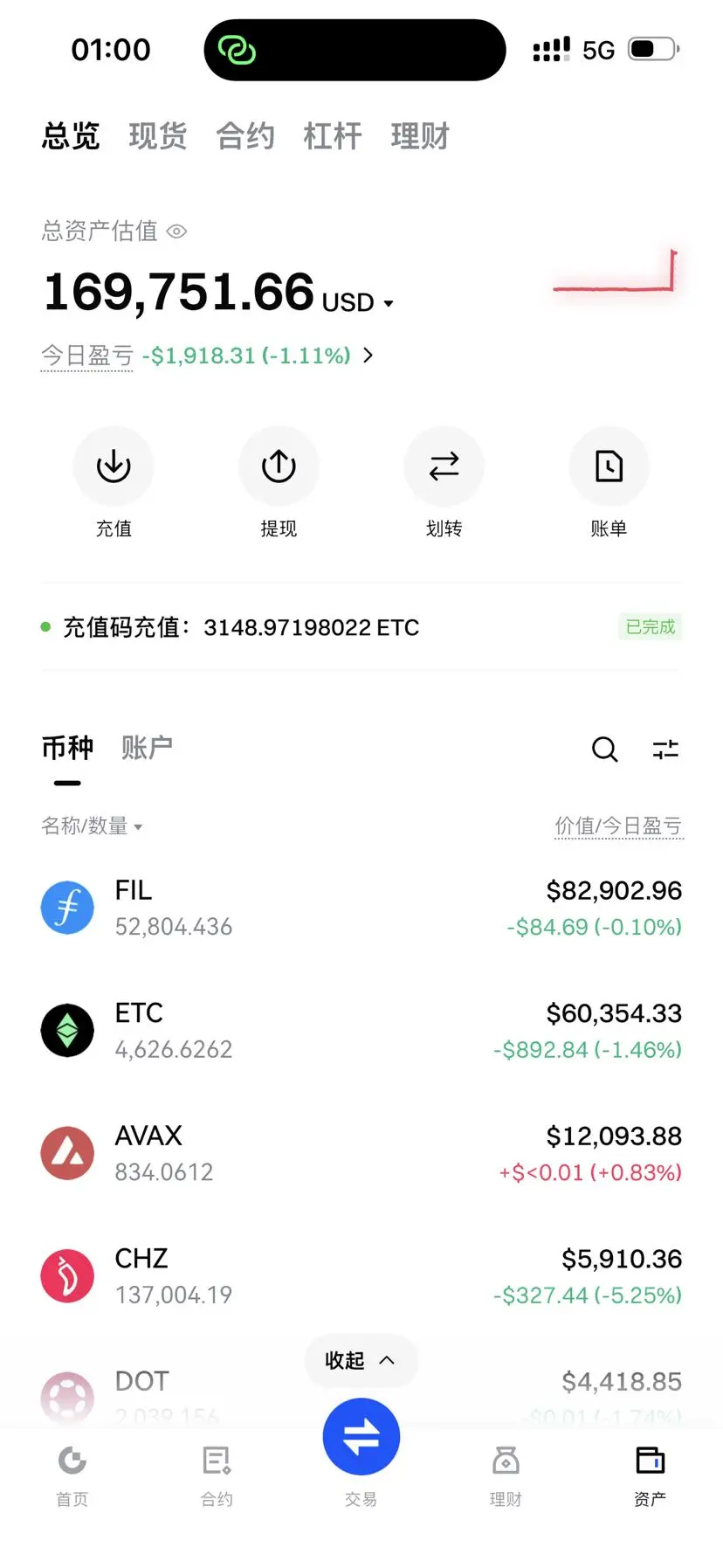Image resolution: width=723 pixels, height=1568 pixels.
Task: Go to the 首页 home tab
Action: (x=72, y=1475)
